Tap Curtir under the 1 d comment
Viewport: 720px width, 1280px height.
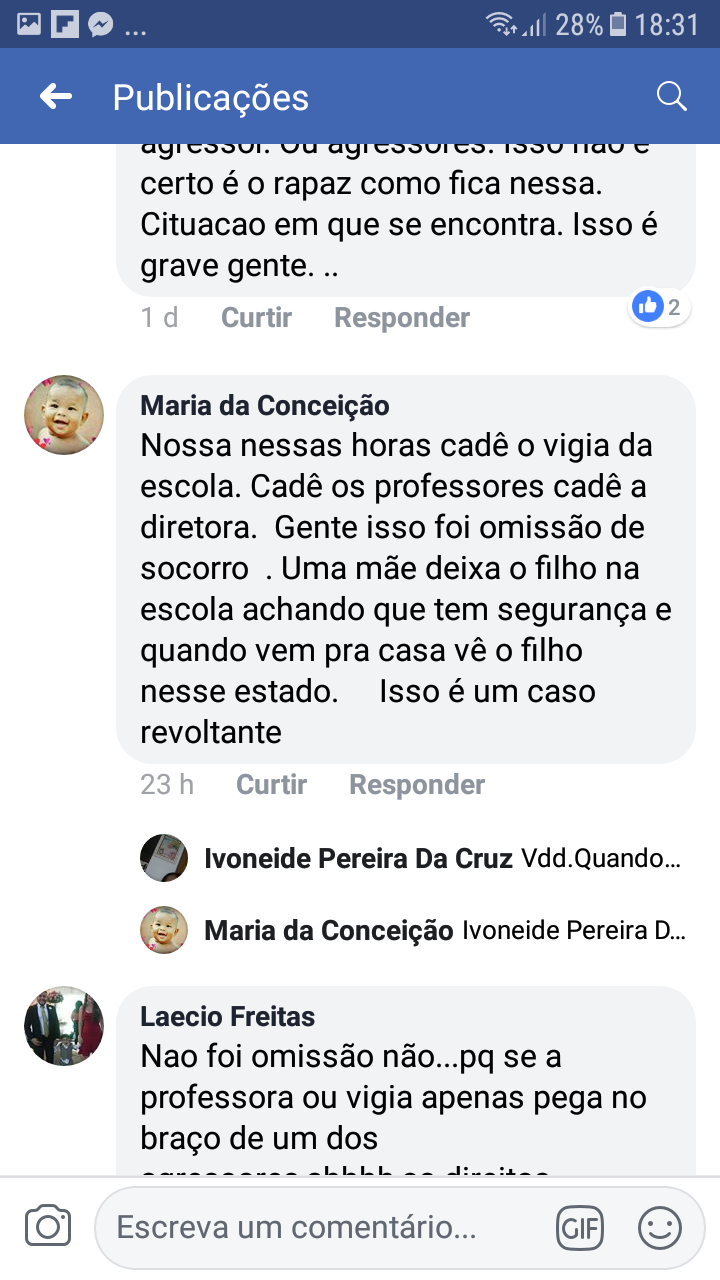pos(256,318)
